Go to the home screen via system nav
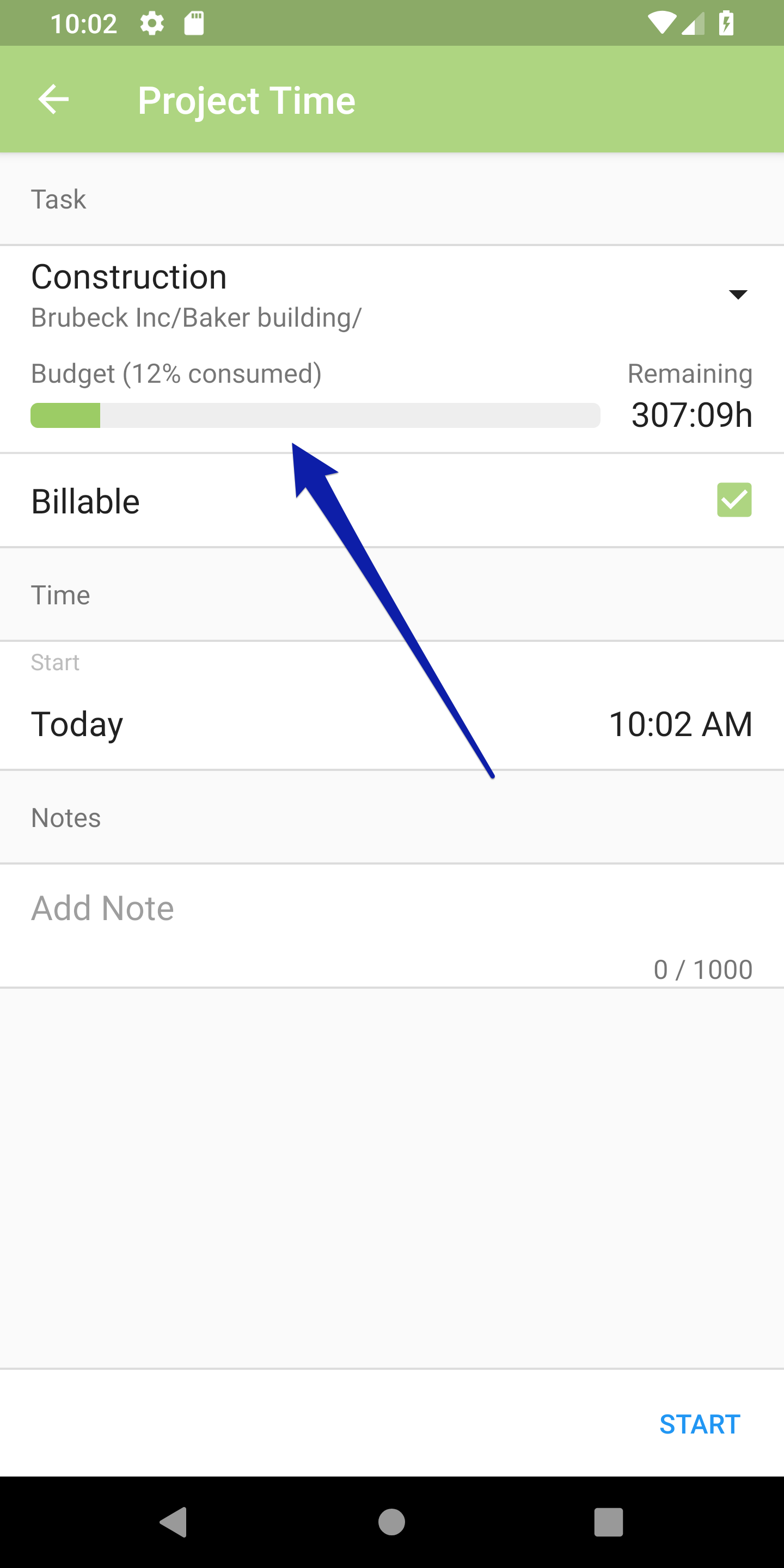Viewport: 784px width, 1568px height. [391, 1522]
